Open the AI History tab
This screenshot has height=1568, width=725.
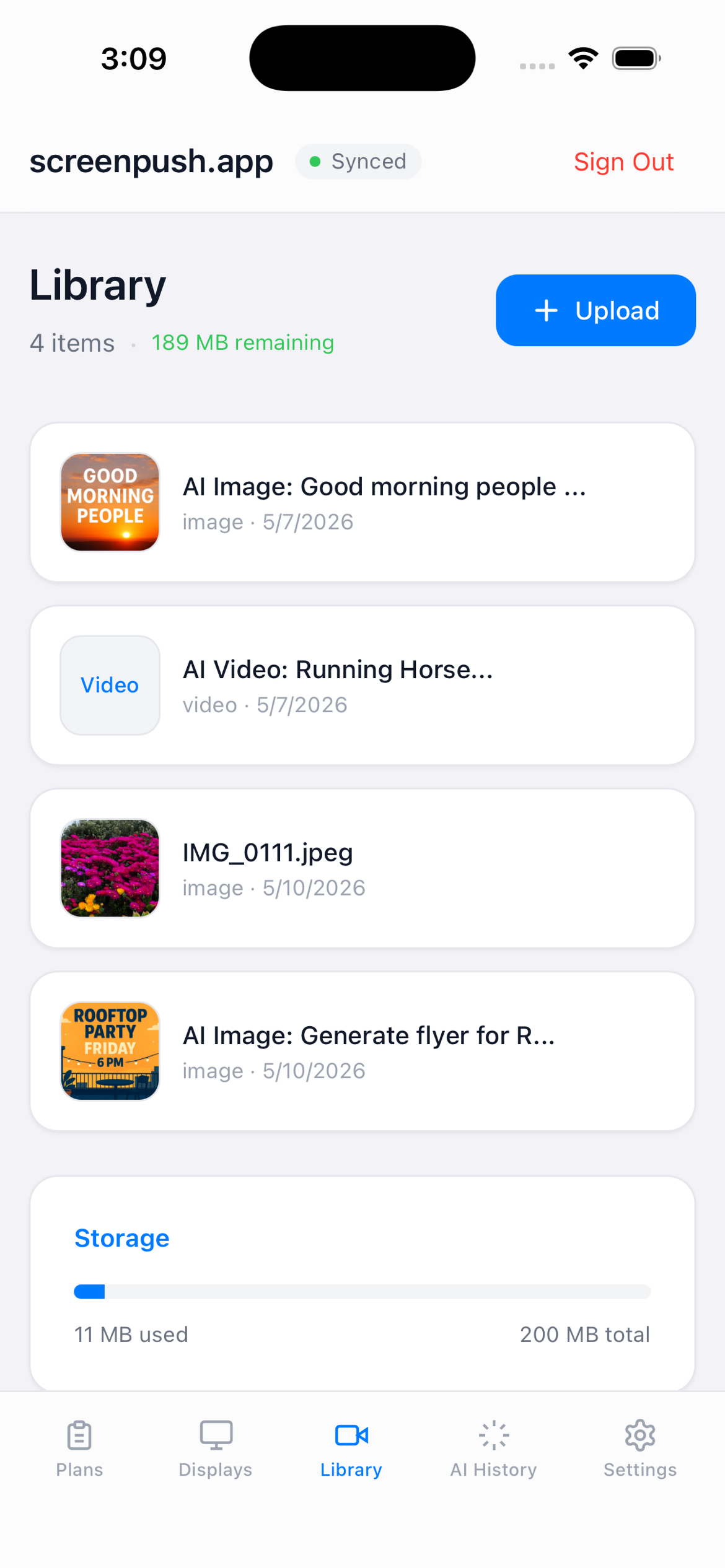(493, 1449)
